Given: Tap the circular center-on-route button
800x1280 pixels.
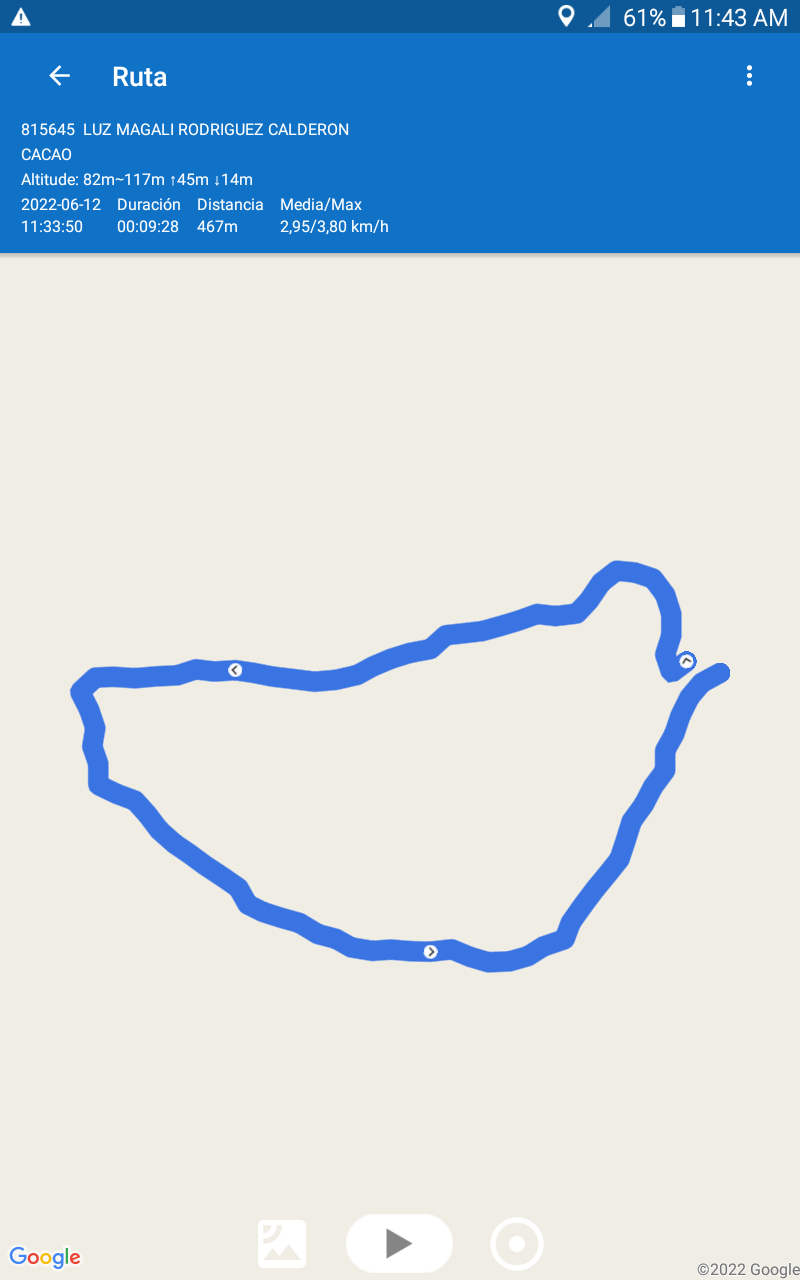Looking at the screenshot, I should tap(517, 1244).
